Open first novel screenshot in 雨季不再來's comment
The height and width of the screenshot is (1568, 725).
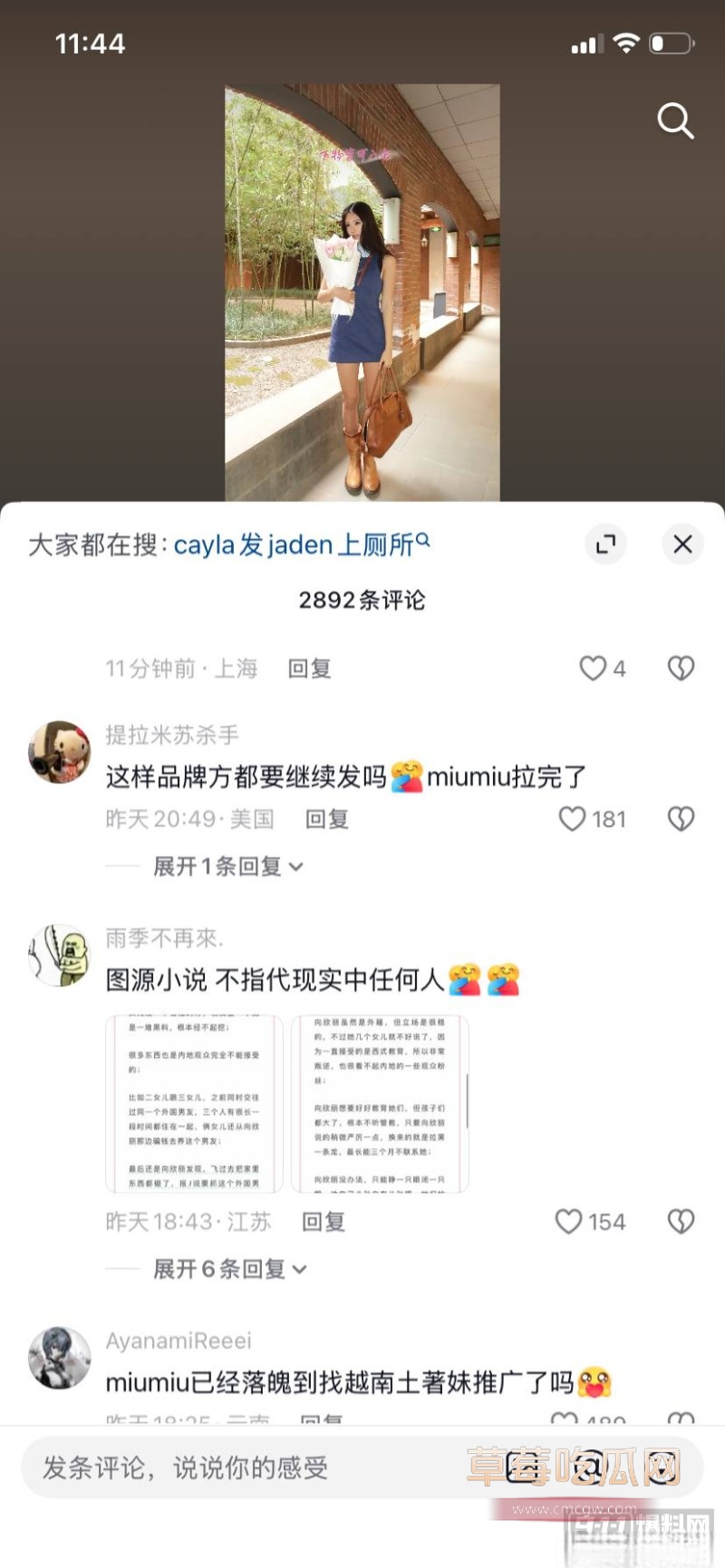coord(194,1104)
